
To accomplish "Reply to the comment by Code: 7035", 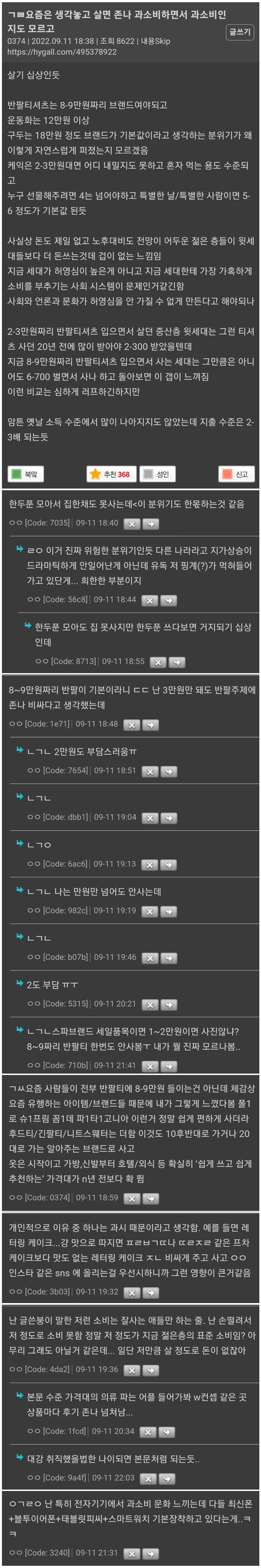I will tap(150, 523).
